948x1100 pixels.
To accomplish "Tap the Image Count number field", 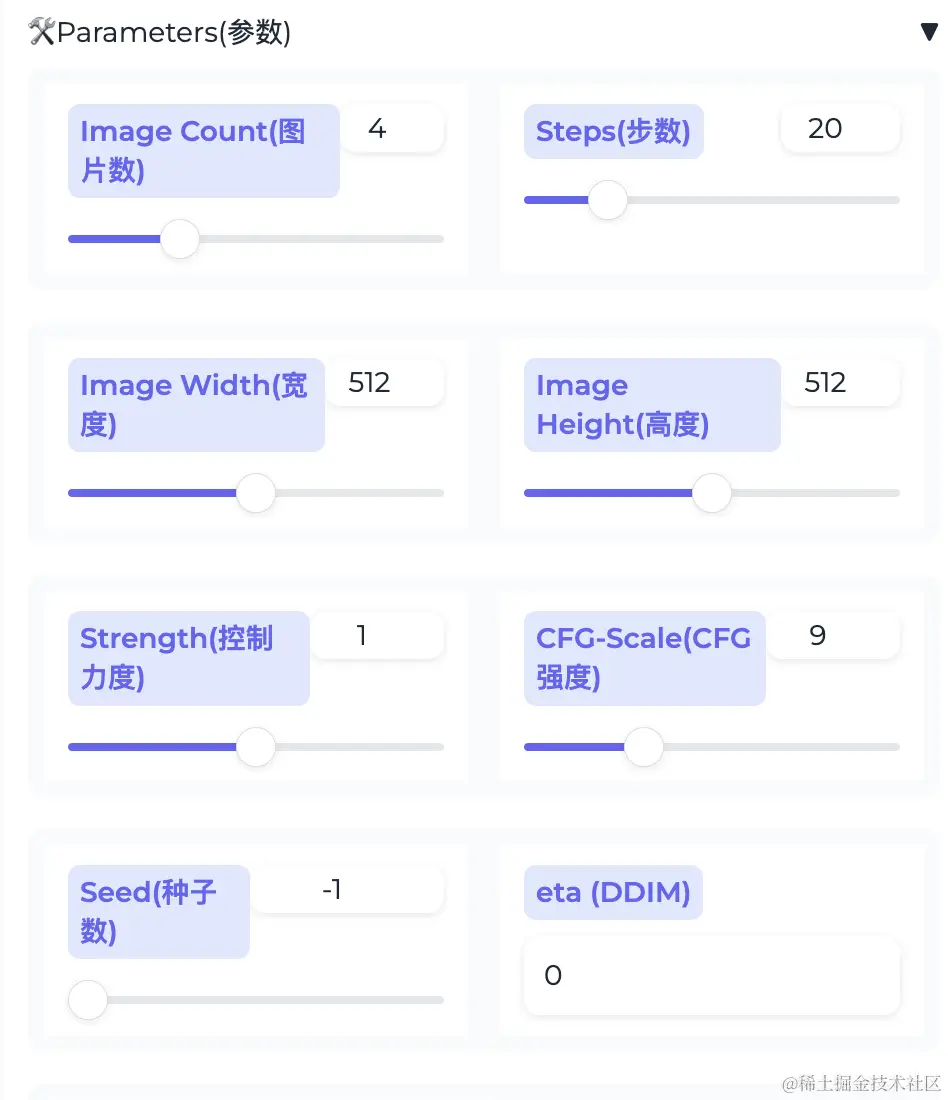I will pyautogui.click(x=392, y=129).
